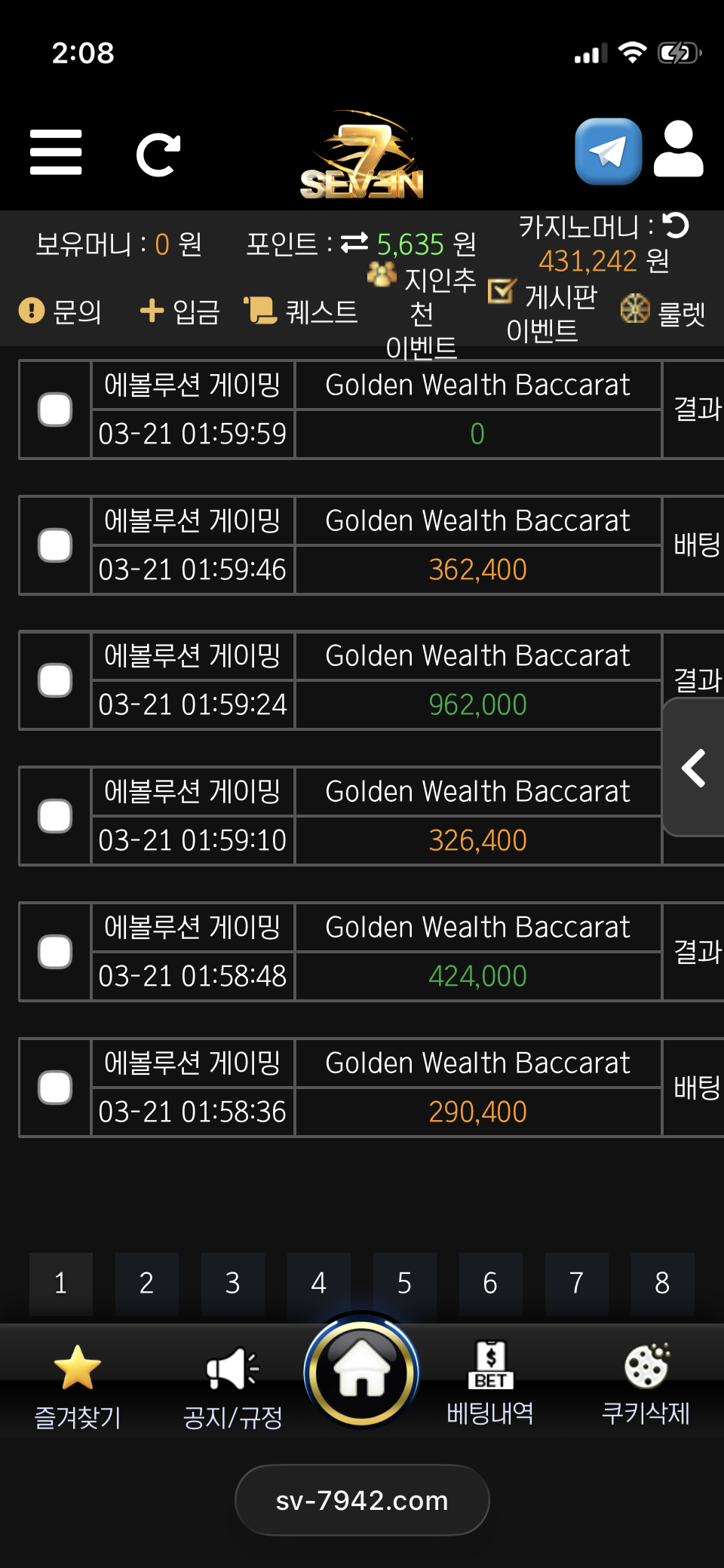The width and height of the screenshot is (724, 1568).
Task: Open the user profile icon
Action: 678,149
